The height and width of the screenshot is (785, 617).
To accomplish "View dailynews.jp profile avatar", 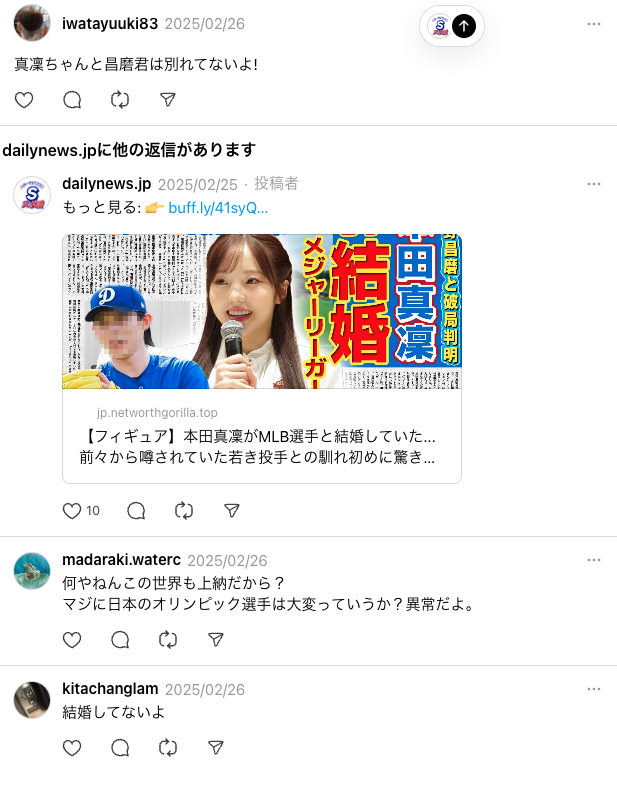I will tap(32, 194).
